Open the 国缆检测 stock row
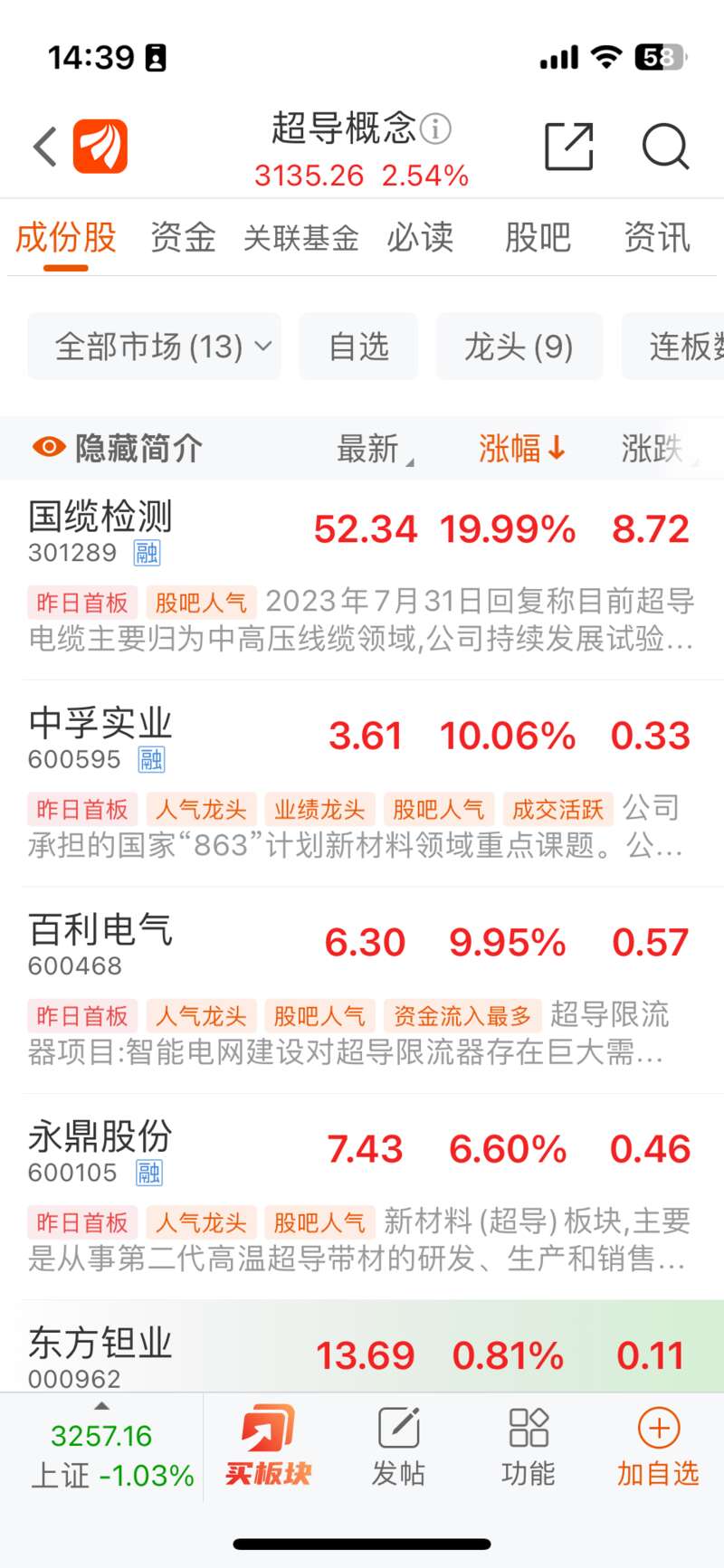The image size is (724, 1568). pos(362,576)
